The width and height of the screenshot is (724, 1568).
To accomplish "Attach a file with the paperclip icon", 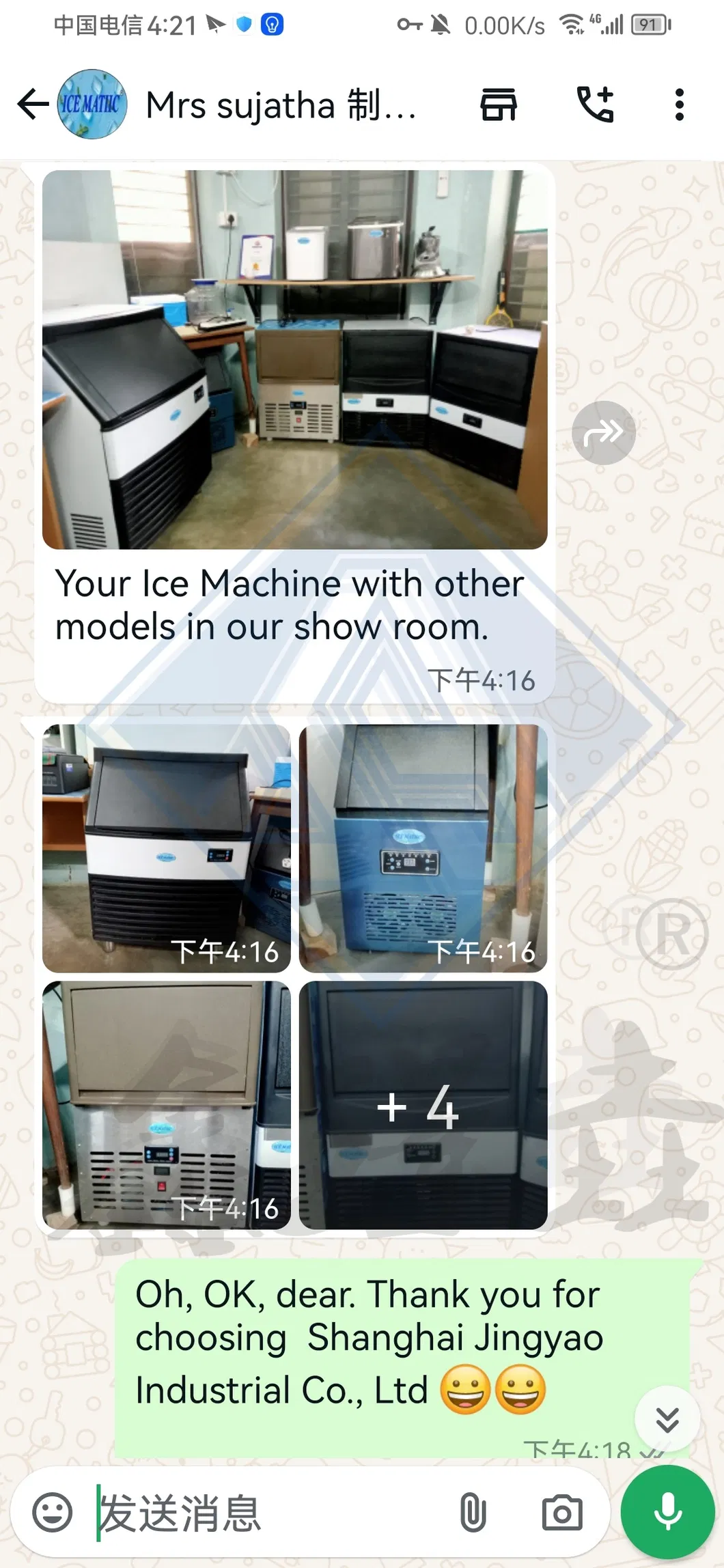I will [473, 1513].
